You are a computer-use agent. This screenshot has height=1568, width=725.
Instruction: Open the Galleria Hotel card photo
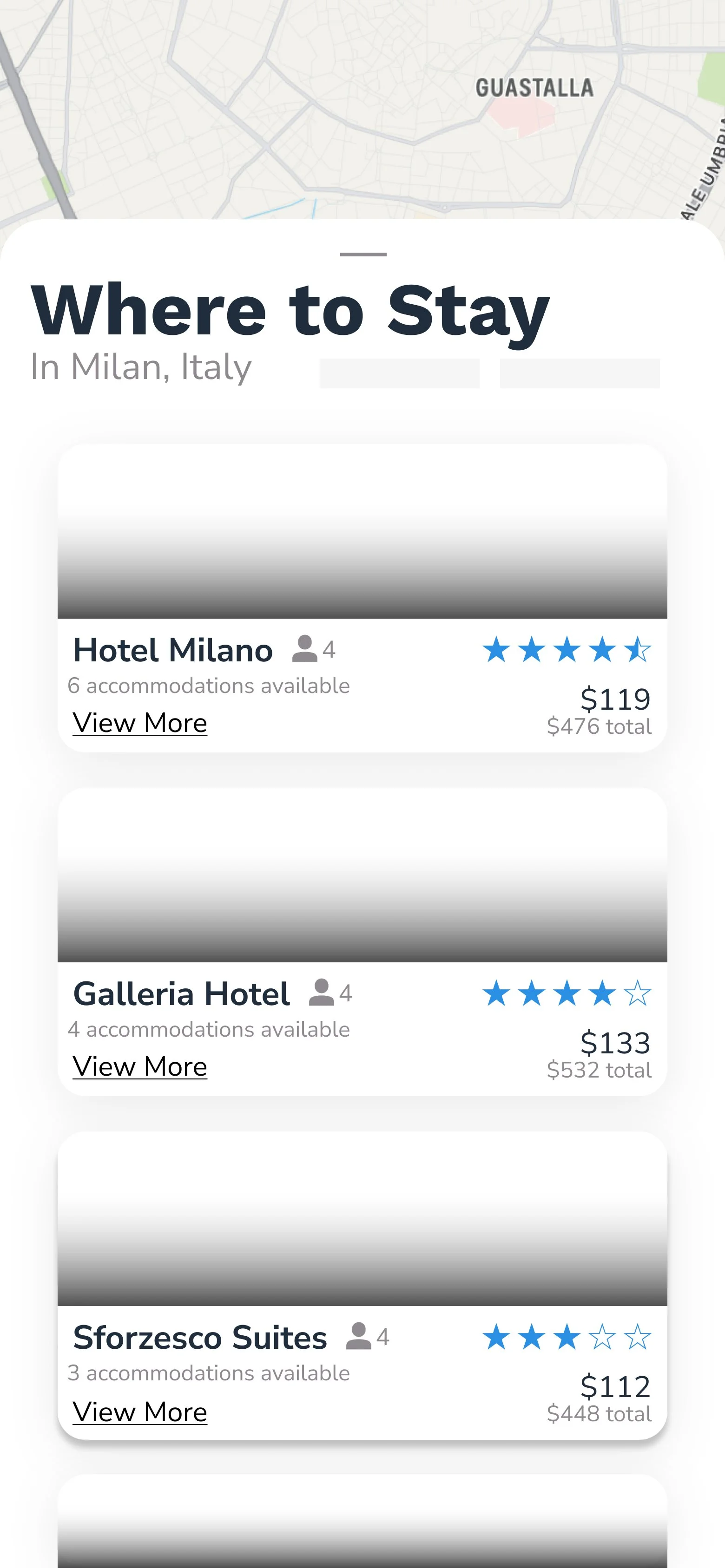(x=362, y=875)
